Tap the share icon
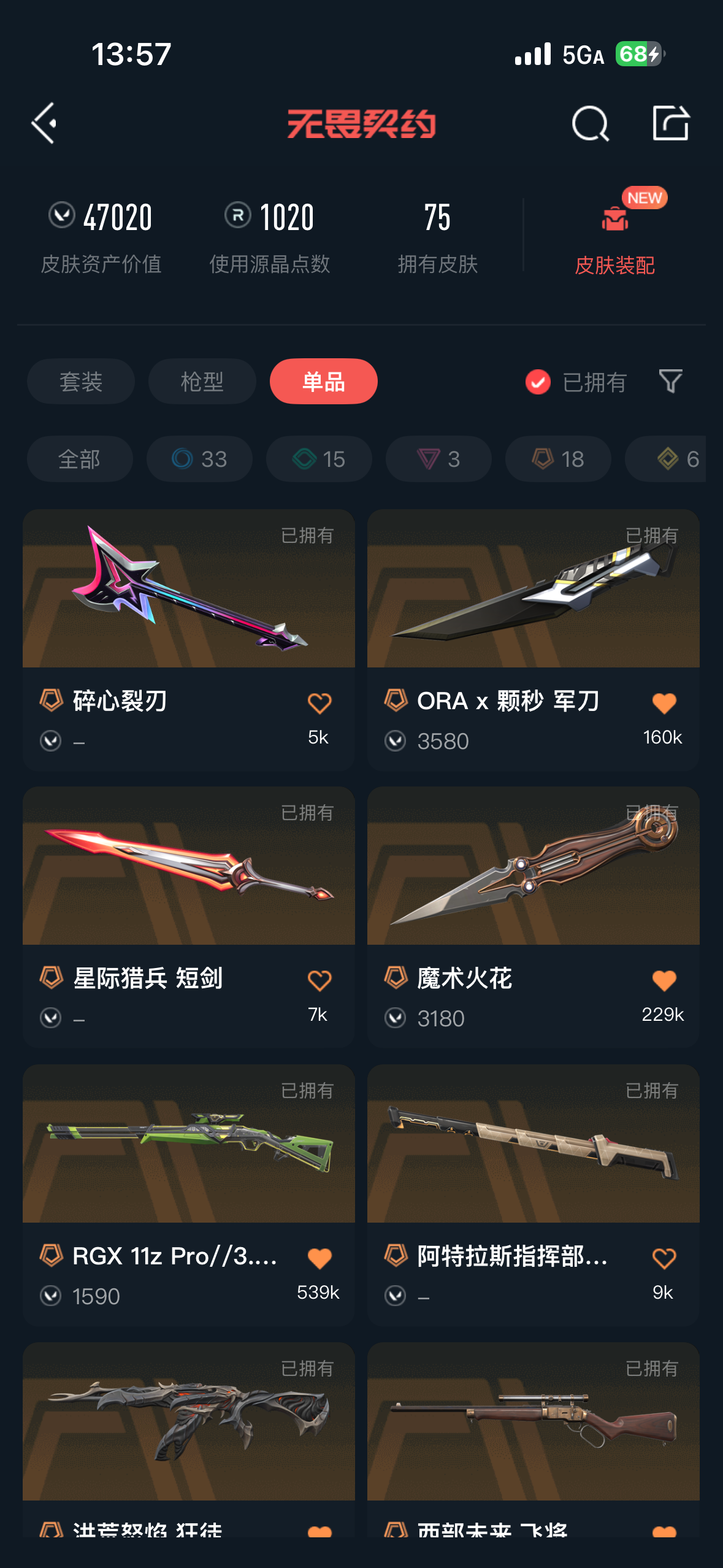Viewport: 723px width, 1568px height. (670, 123)
